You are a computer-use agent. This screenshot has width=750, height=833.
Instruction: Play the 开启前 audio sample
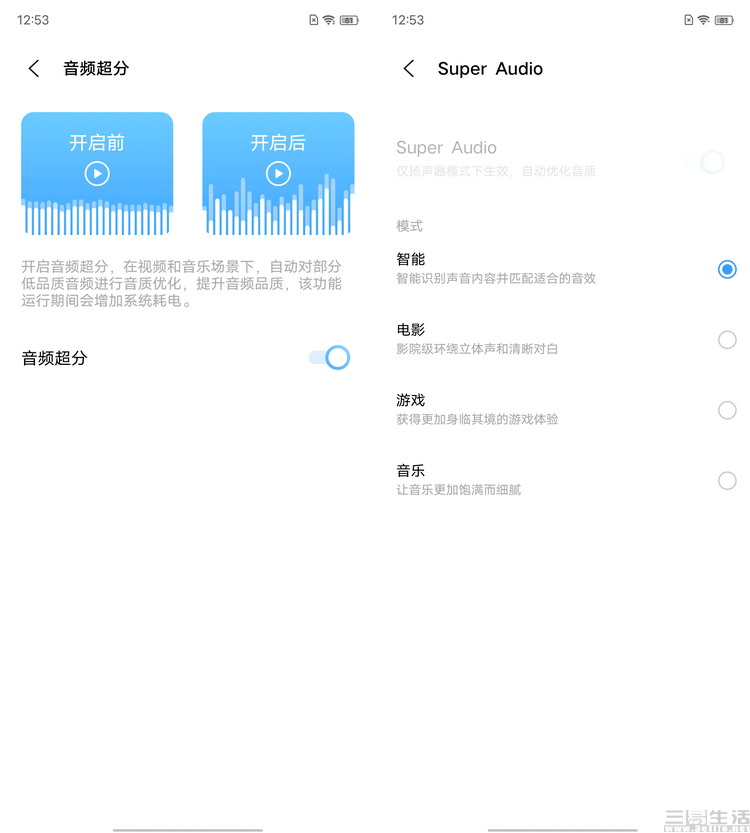coord(97,174)
